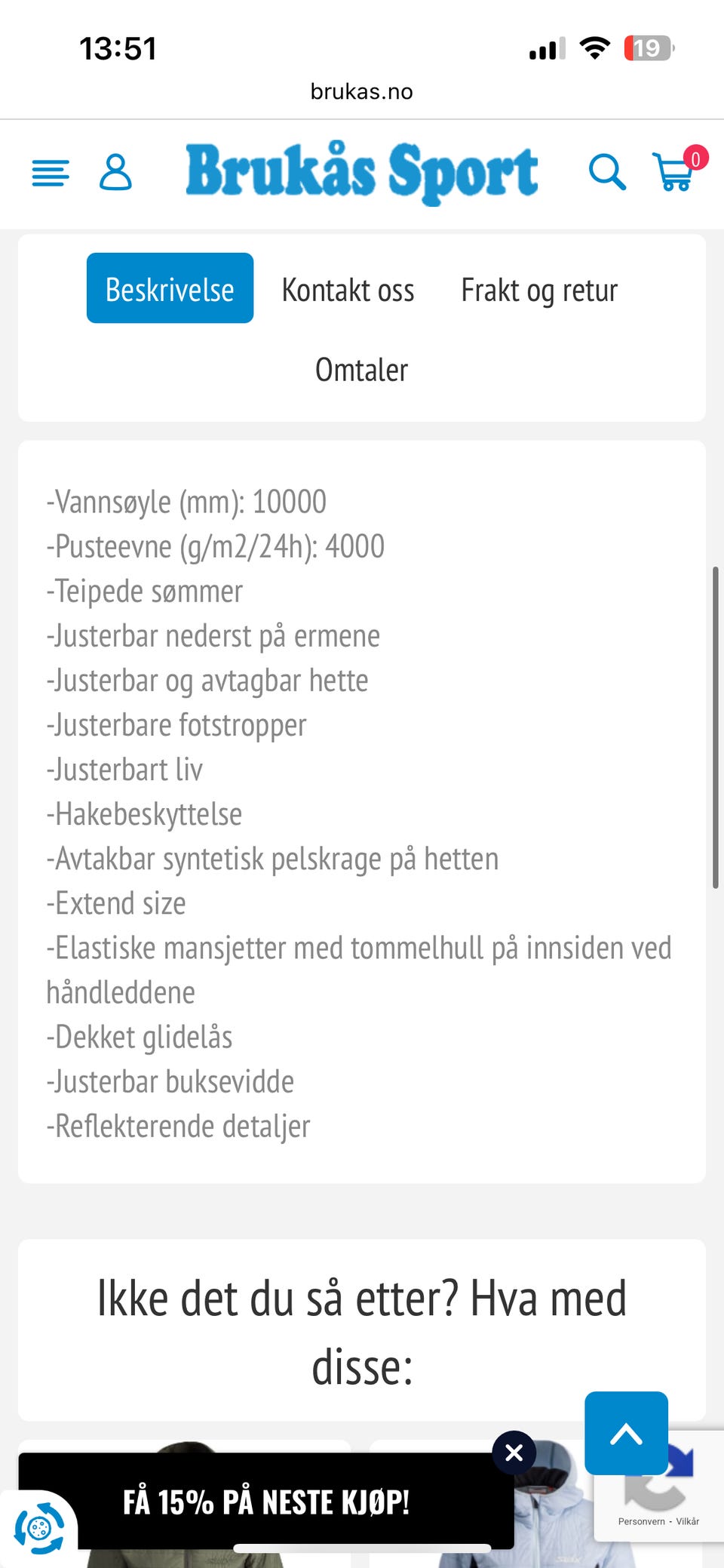724x1568 pixels.
Task: Dismiss the FÅ 15% banner
Action: point(514,1452)
